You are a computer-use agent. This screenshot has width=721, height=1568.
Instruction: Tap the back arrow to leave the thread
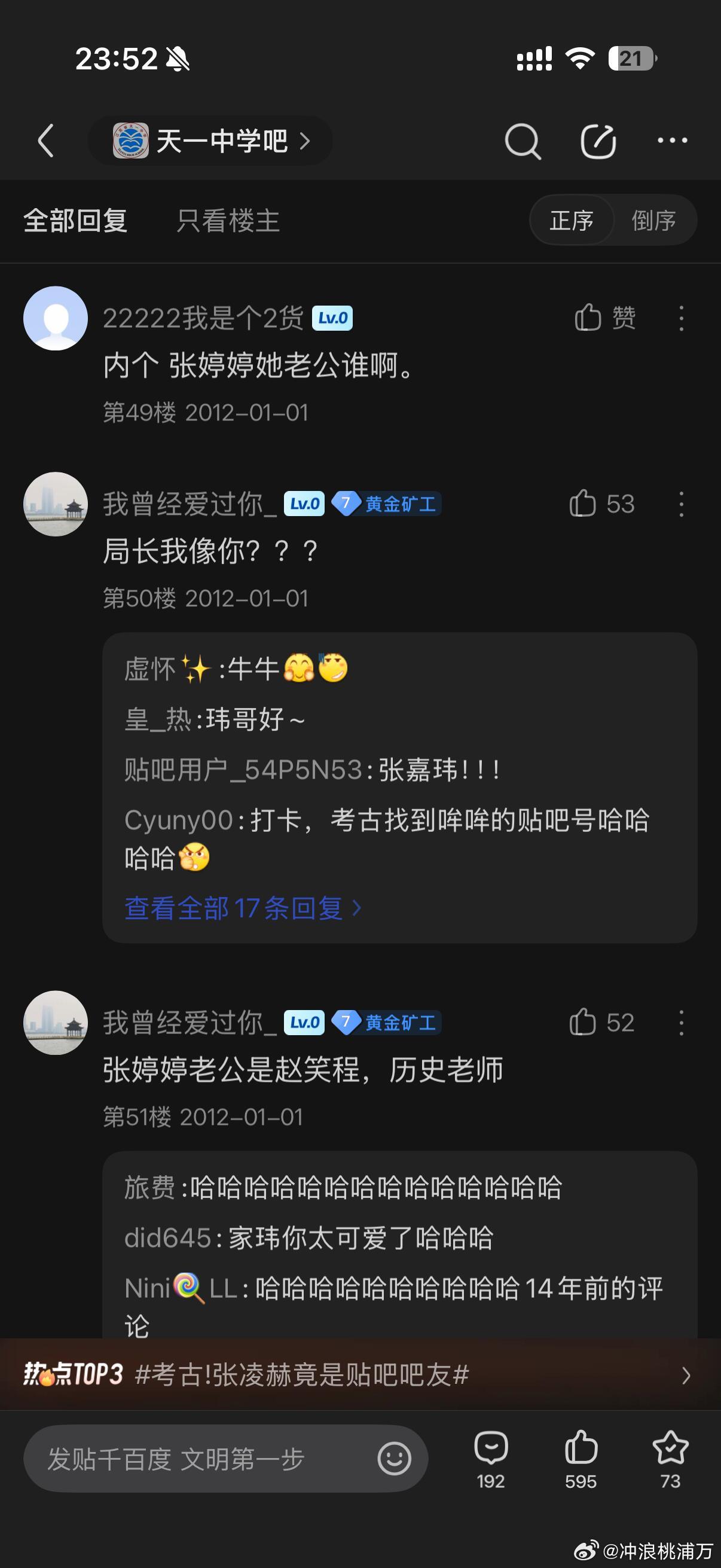(45, 140)
